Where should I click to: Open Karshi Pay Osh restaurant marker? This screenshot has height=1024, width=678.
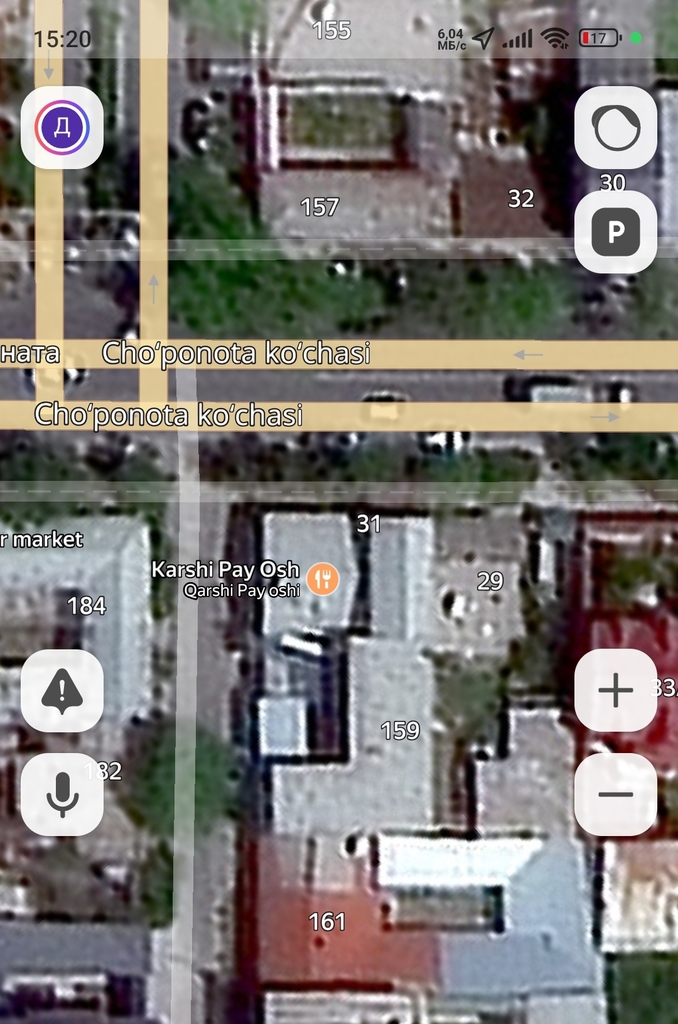click(322, 578)
